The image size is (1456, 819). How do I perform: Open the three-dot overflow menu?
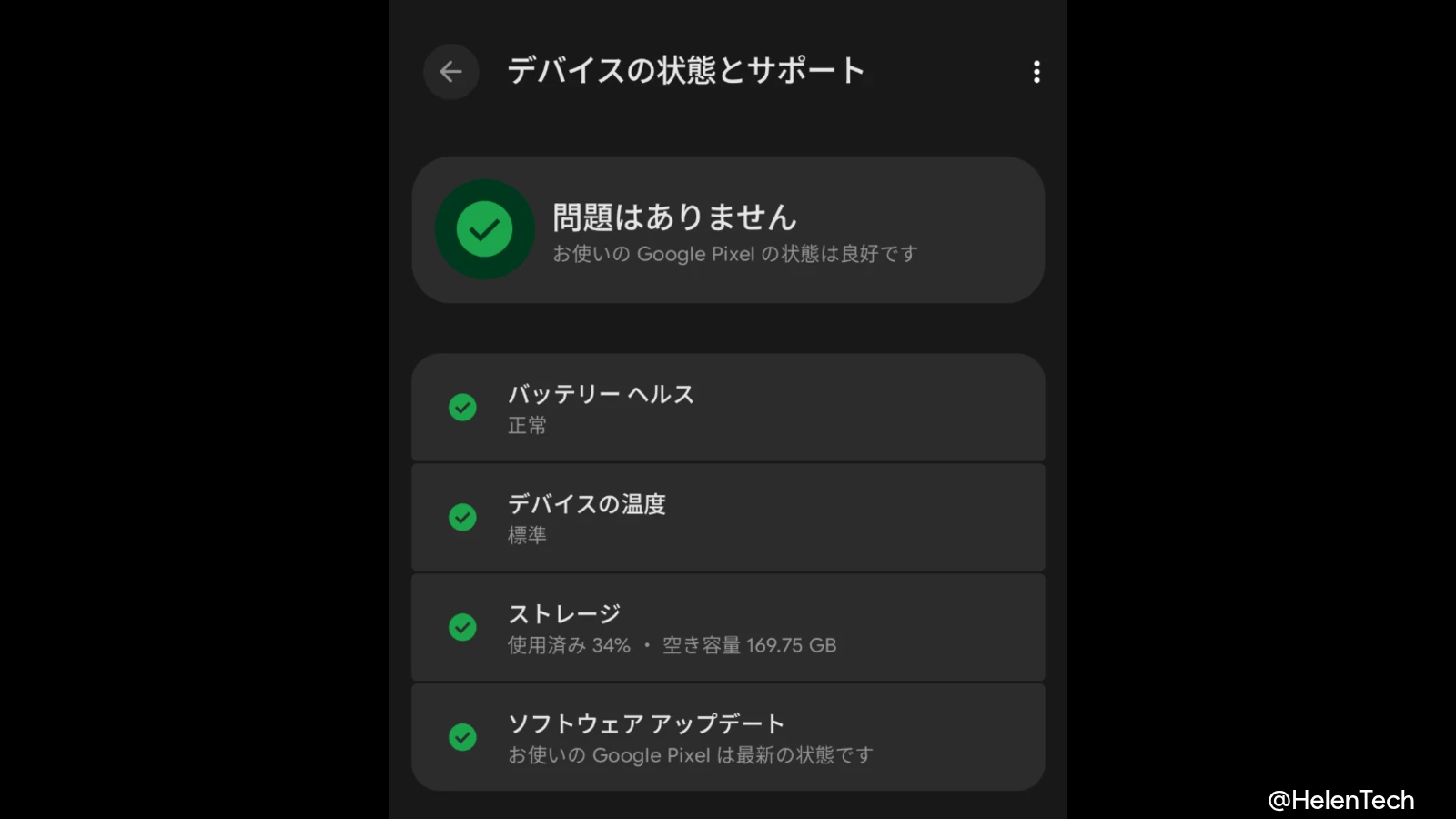1036,72
